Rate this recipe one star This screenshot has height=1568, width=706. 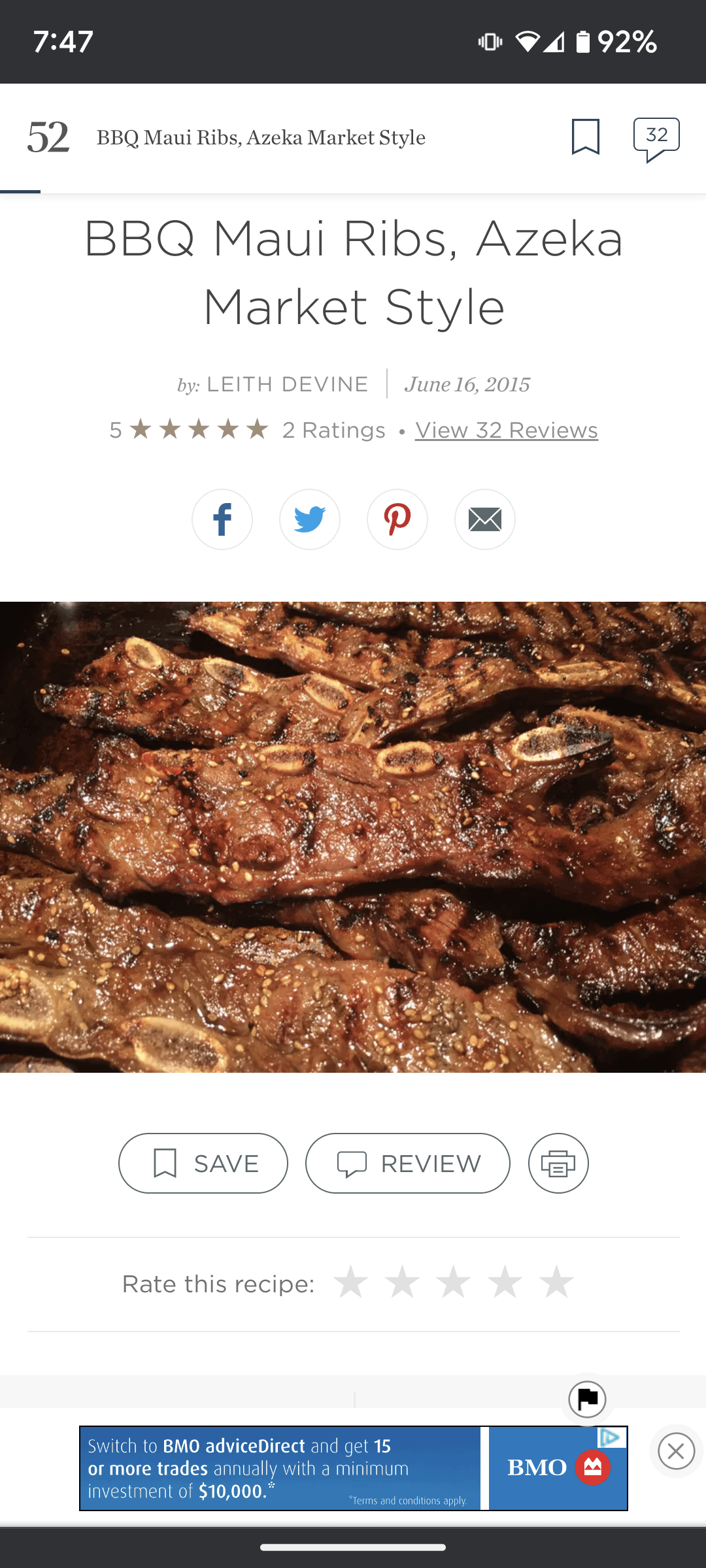tap(351, 1282)
